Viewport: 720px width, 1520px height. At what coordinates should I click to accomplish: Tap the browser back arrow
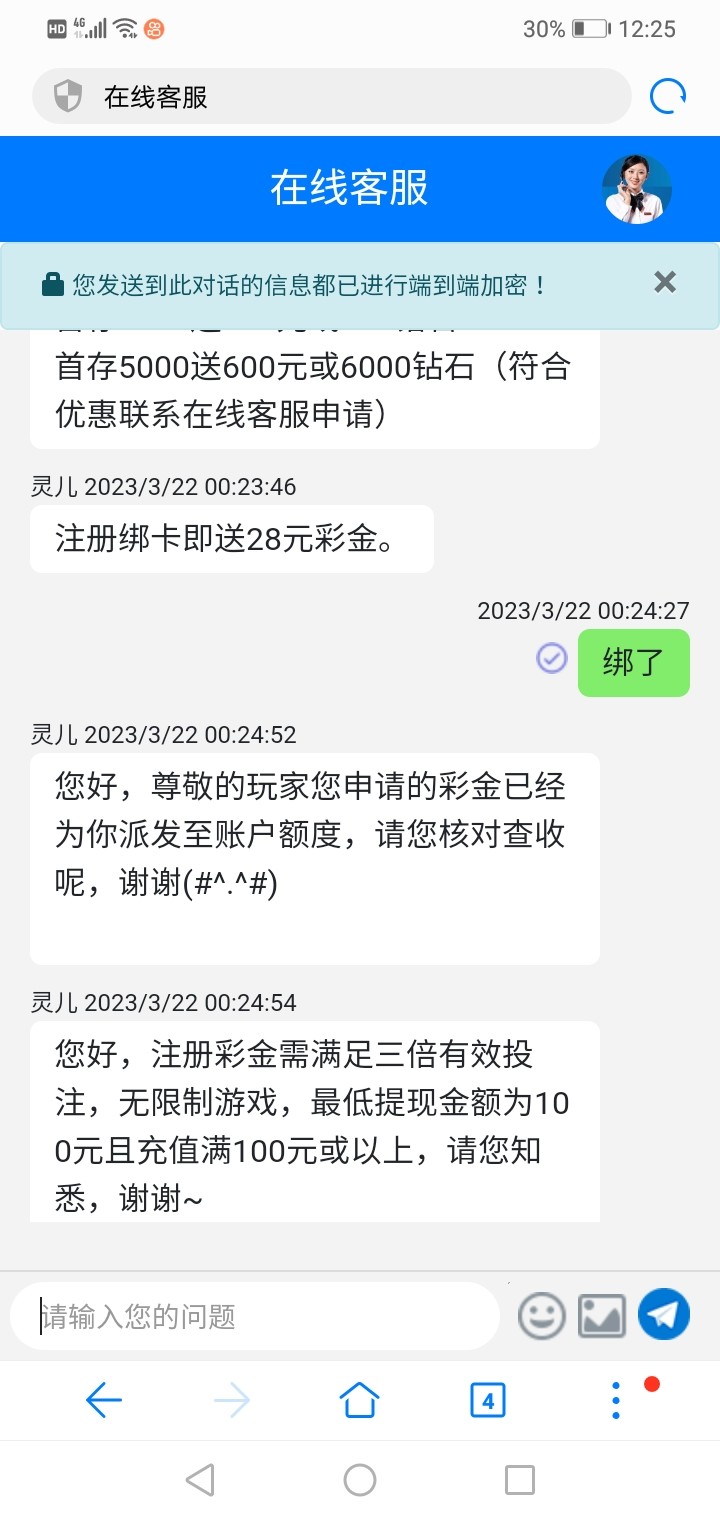105,1400
